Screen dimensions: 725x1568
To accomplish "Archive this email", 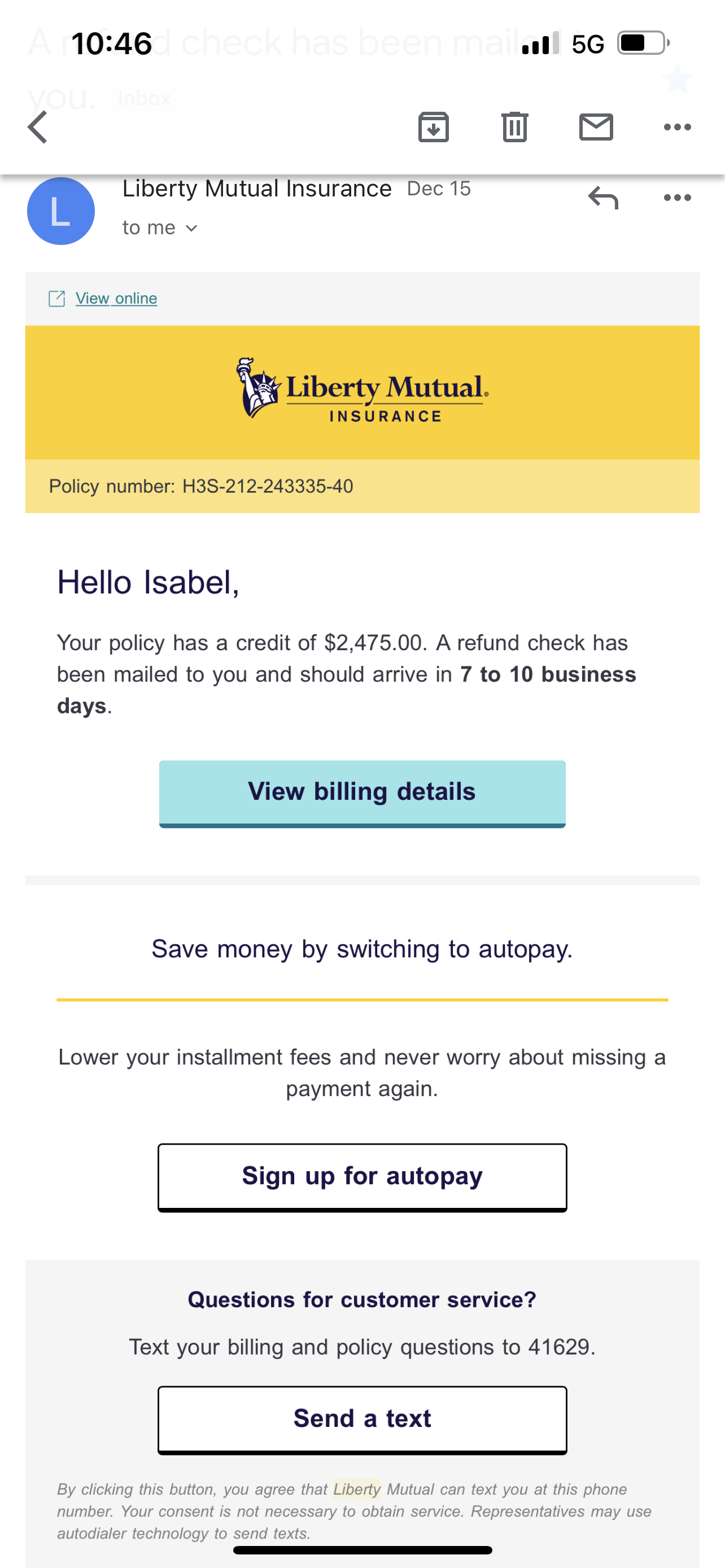I will click(x=434, y=127).
